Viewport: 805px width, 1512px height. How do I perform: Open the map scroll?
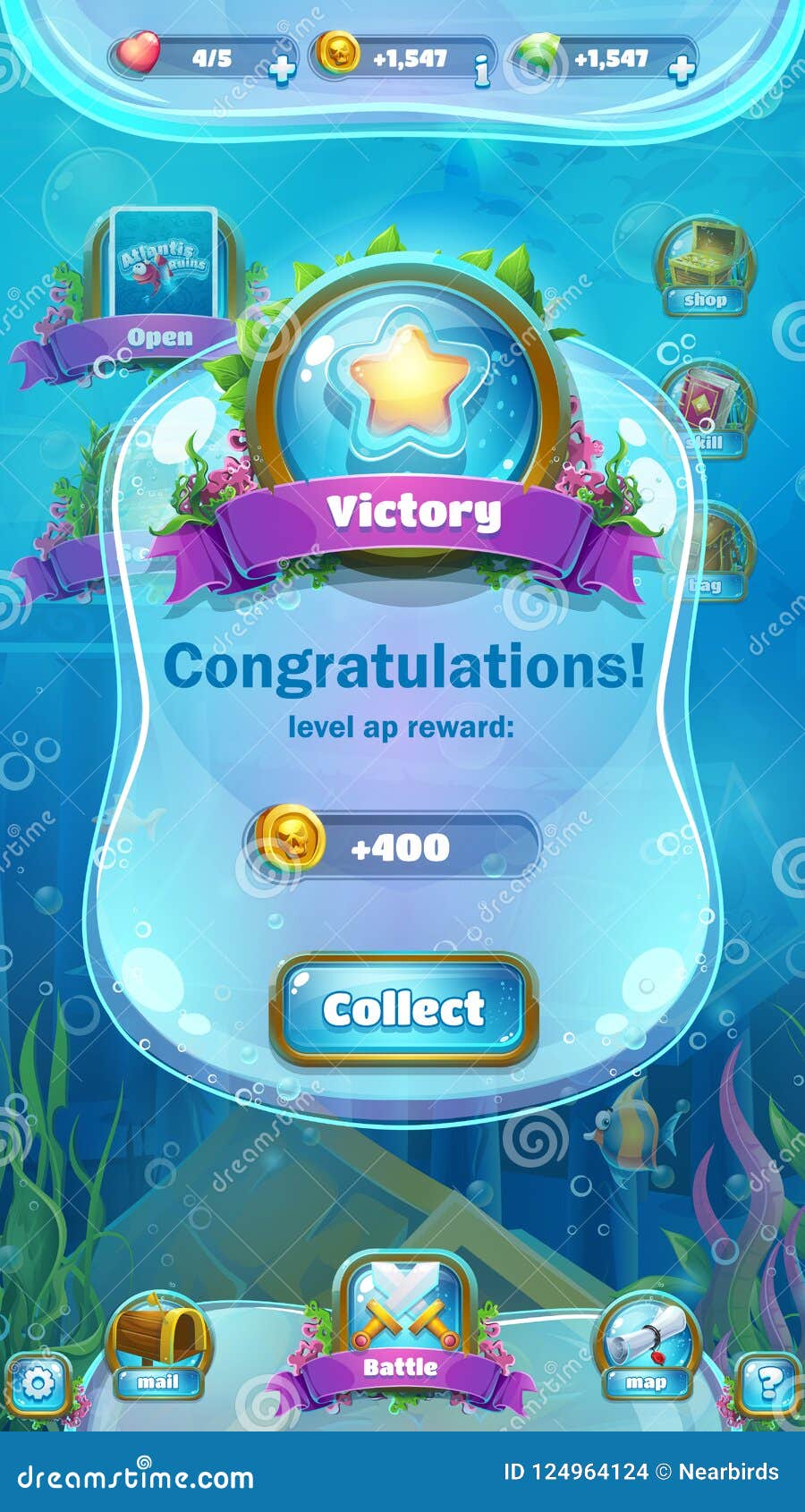coord(647,1346)
